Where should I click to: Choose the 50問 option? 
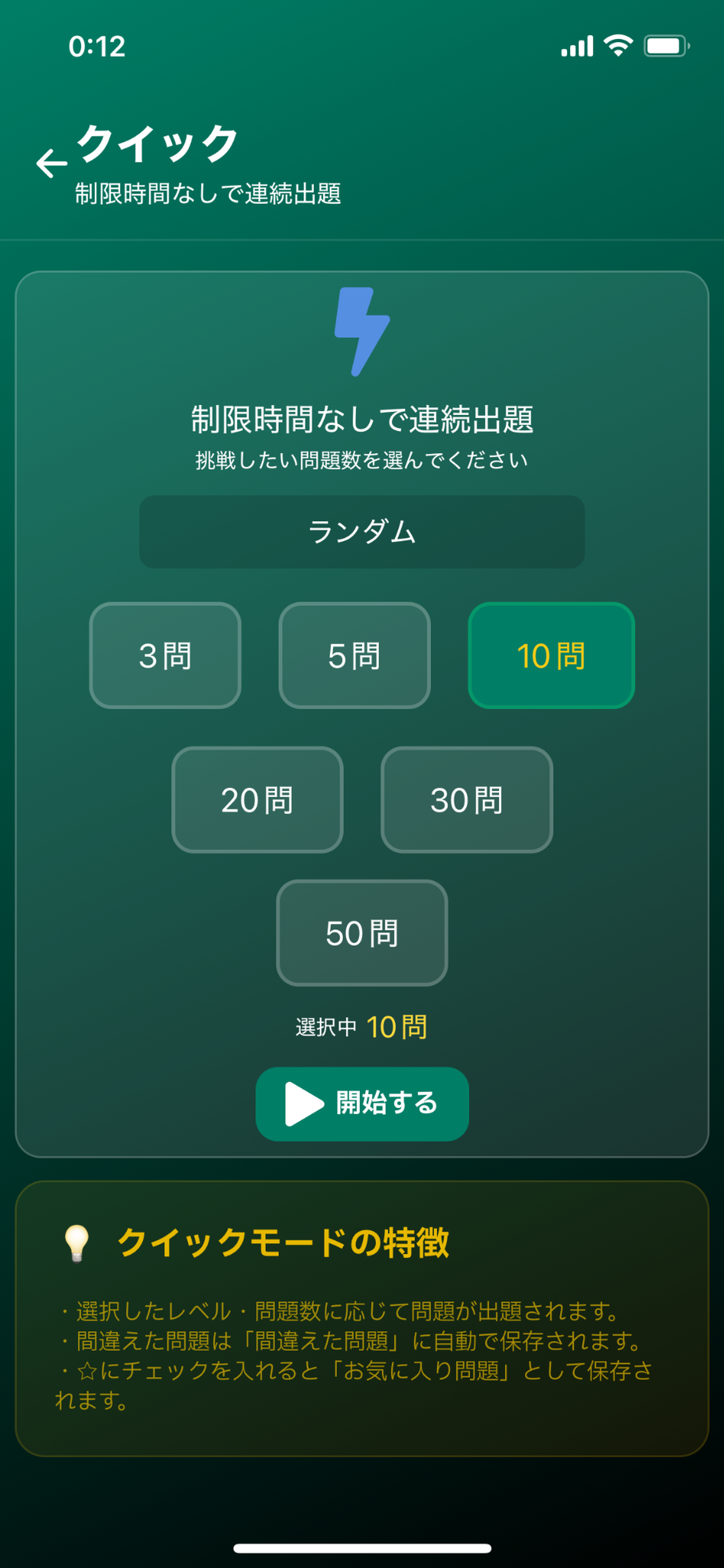362,933
